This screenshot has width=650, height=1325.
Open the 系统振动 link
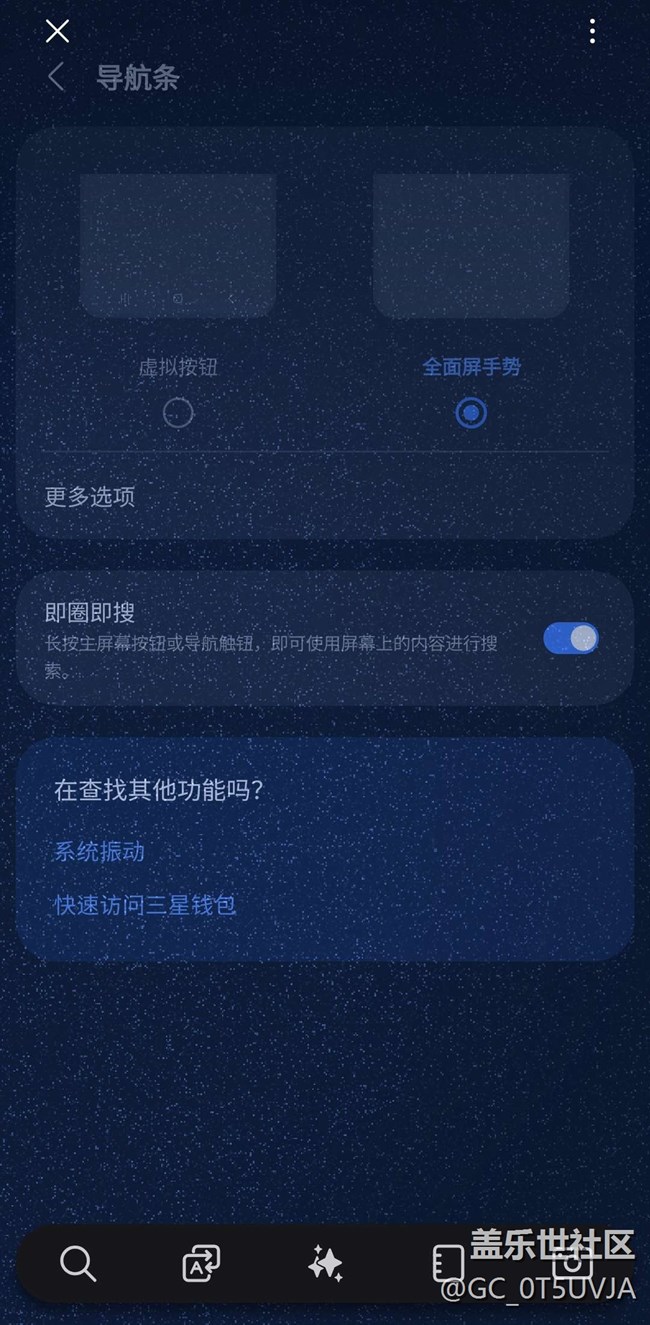click(x=99, y=851)
